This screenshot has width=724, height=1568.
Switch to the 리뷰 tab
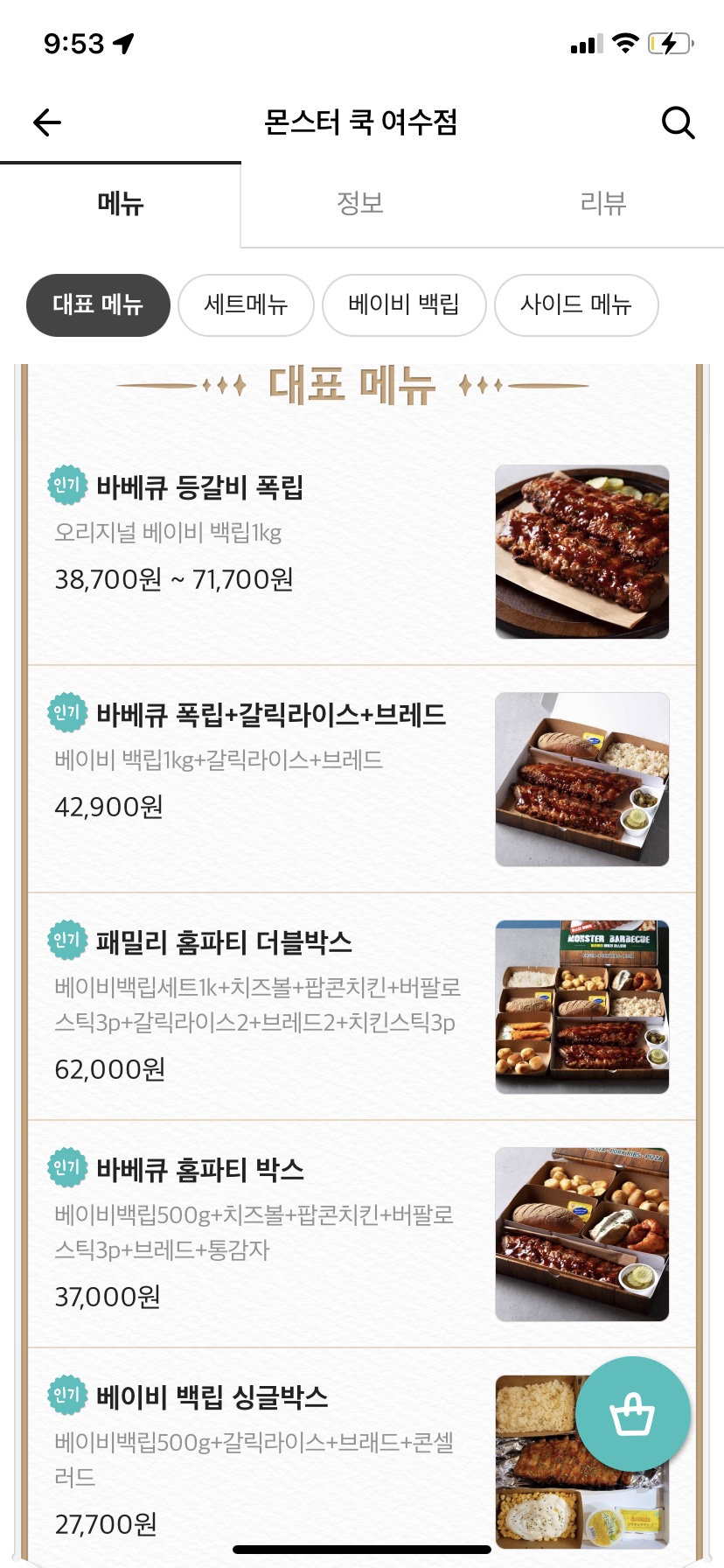point(603,204)
